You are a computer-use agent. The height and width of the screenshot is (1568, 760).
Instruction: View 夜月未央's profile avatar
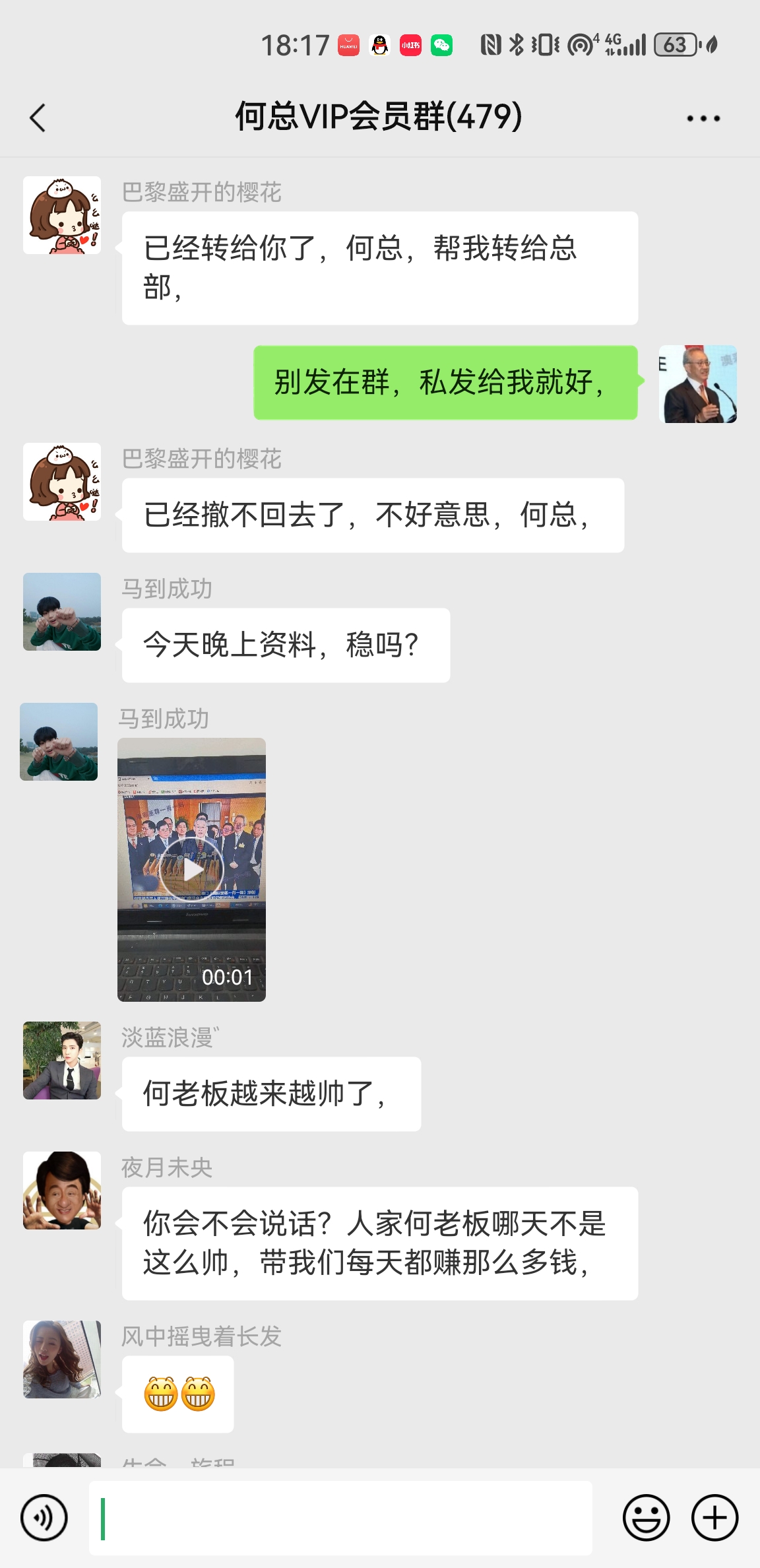[x=62, y=1191]
